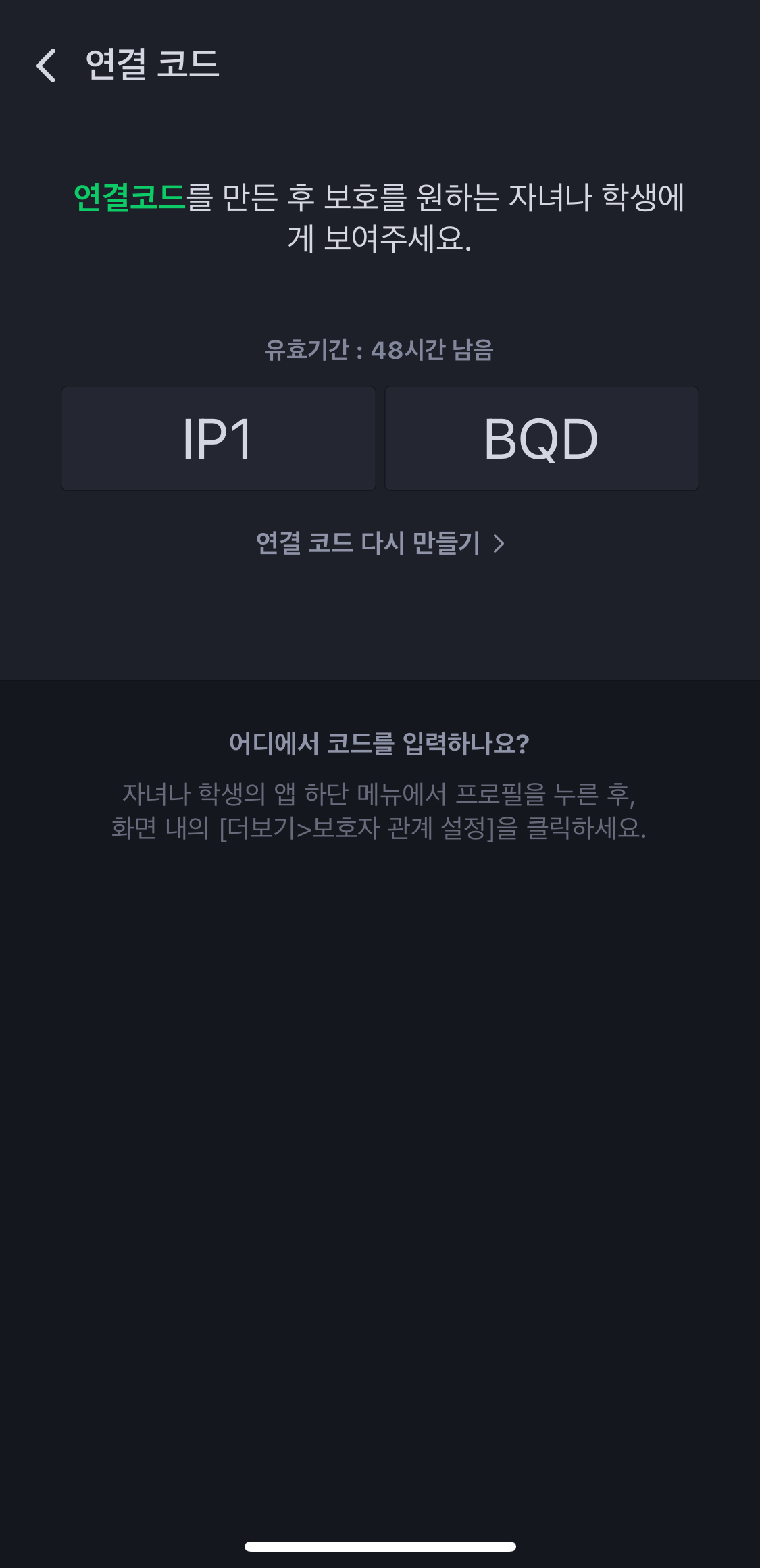Screen dimensions: 760x1568
Task: Tap the second half of the connection code
Action: (542, 437)
